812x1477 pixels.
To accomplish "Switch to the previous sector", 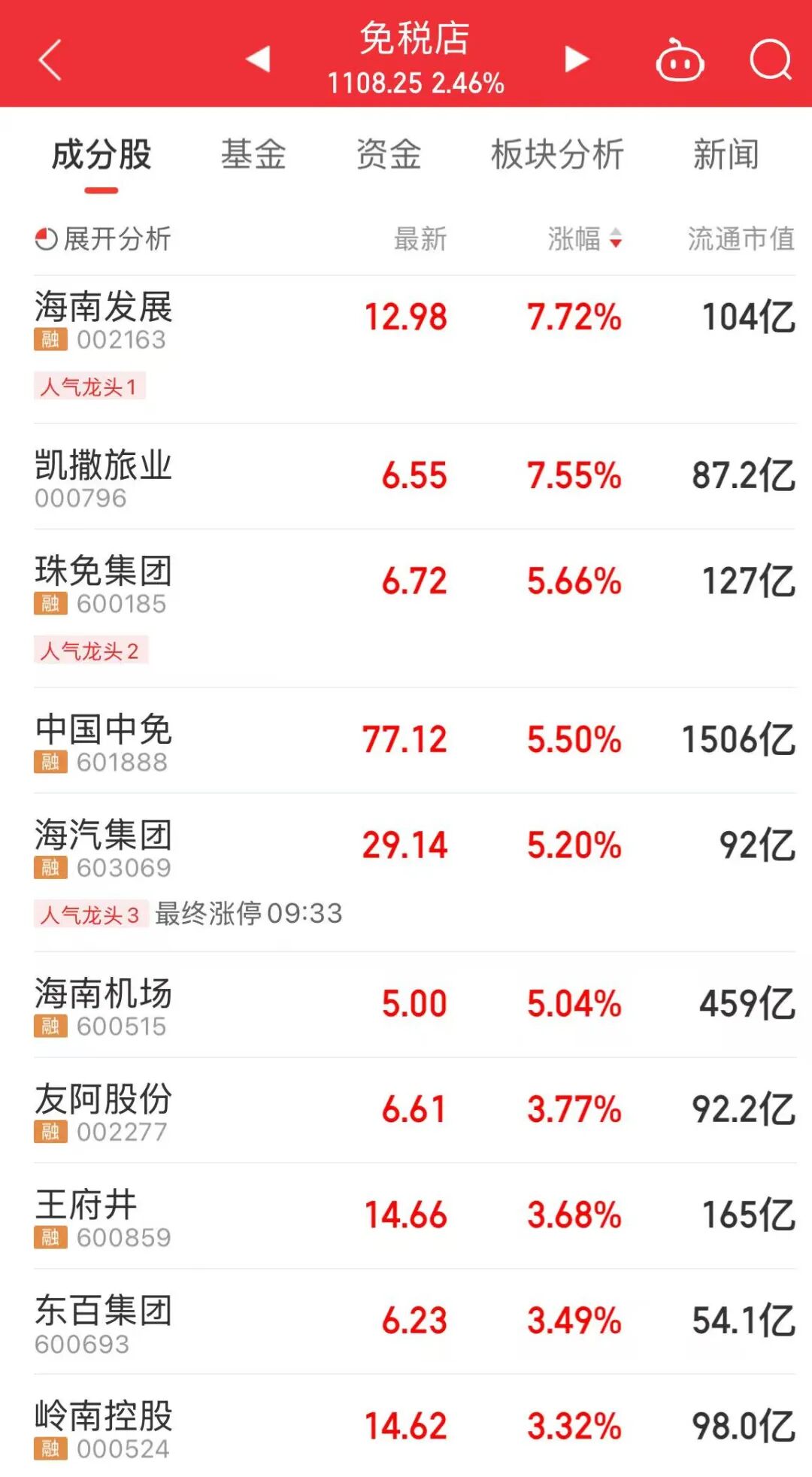I will click(x=258, y=59).
